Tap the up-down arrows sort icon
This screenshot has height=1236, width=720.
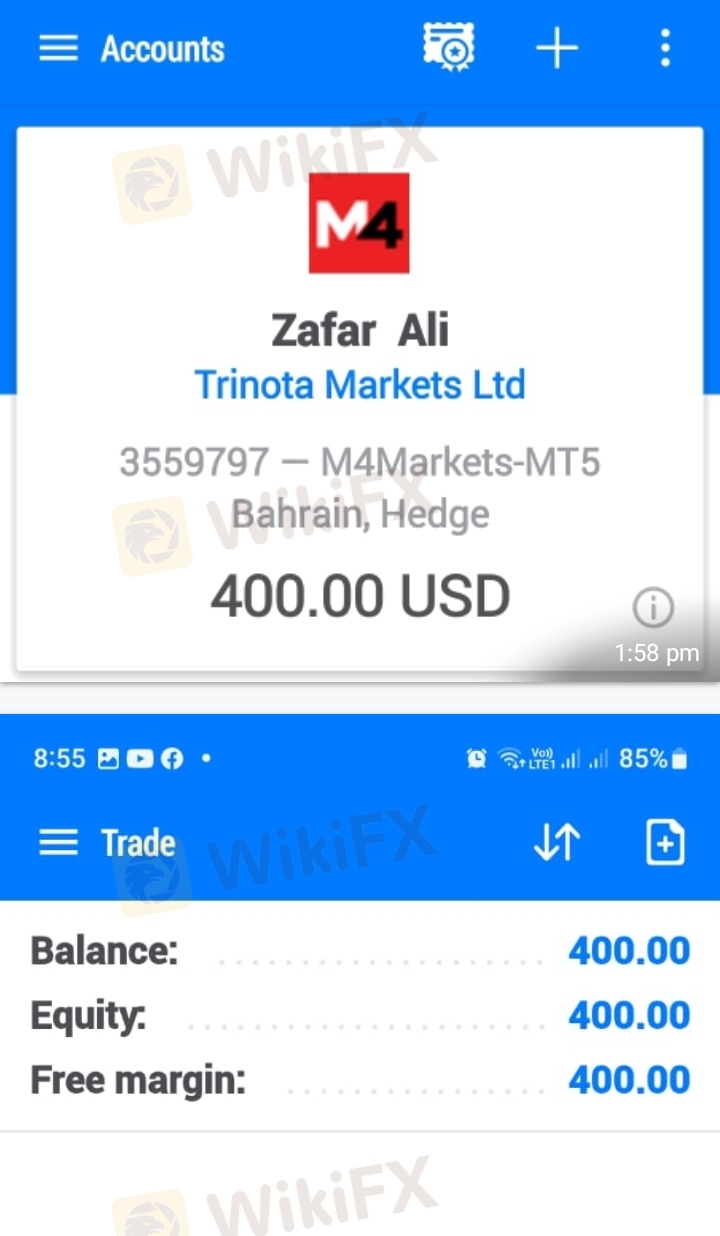tap(557, 843)
